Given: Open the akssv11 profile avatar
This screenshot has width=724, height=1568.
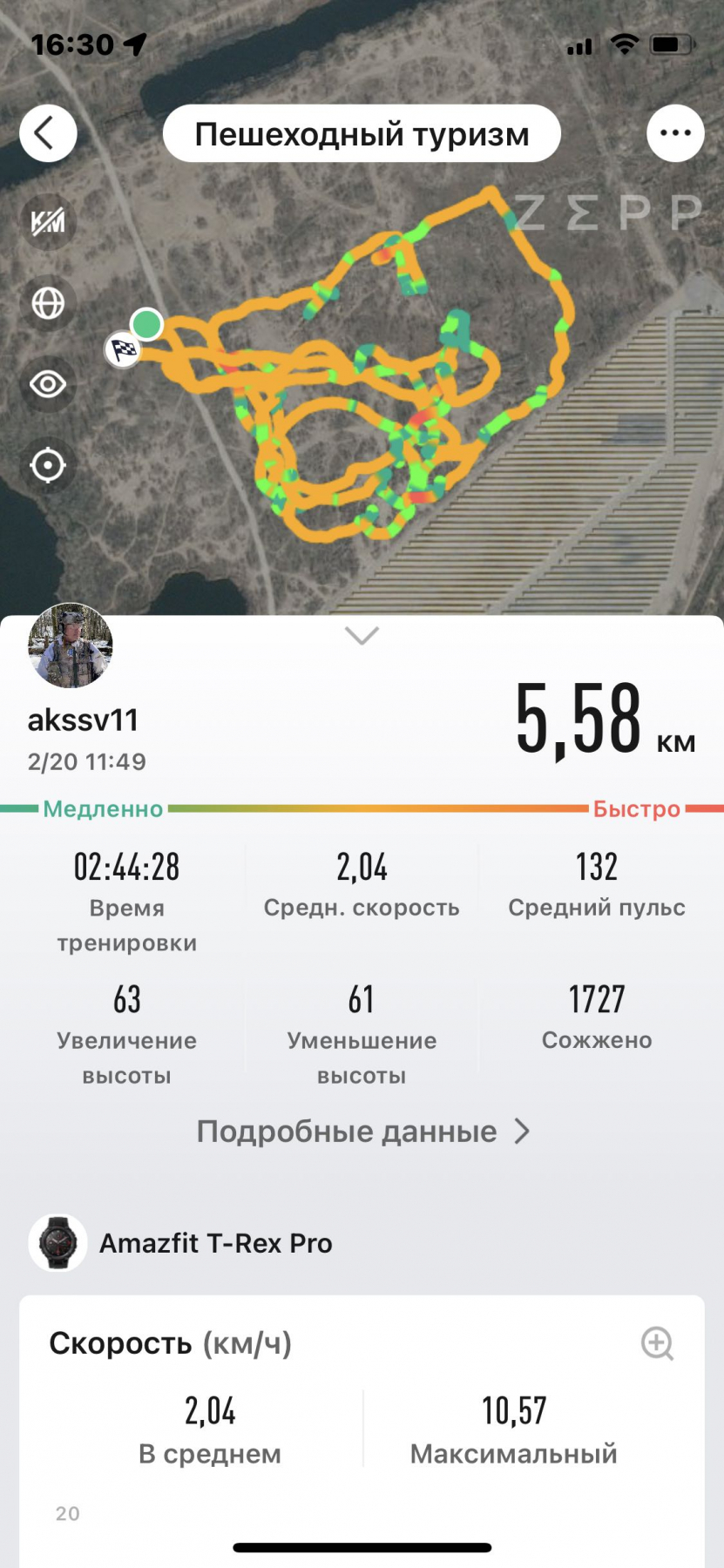Looking at the screenshot, I should [x=71, y=645].
